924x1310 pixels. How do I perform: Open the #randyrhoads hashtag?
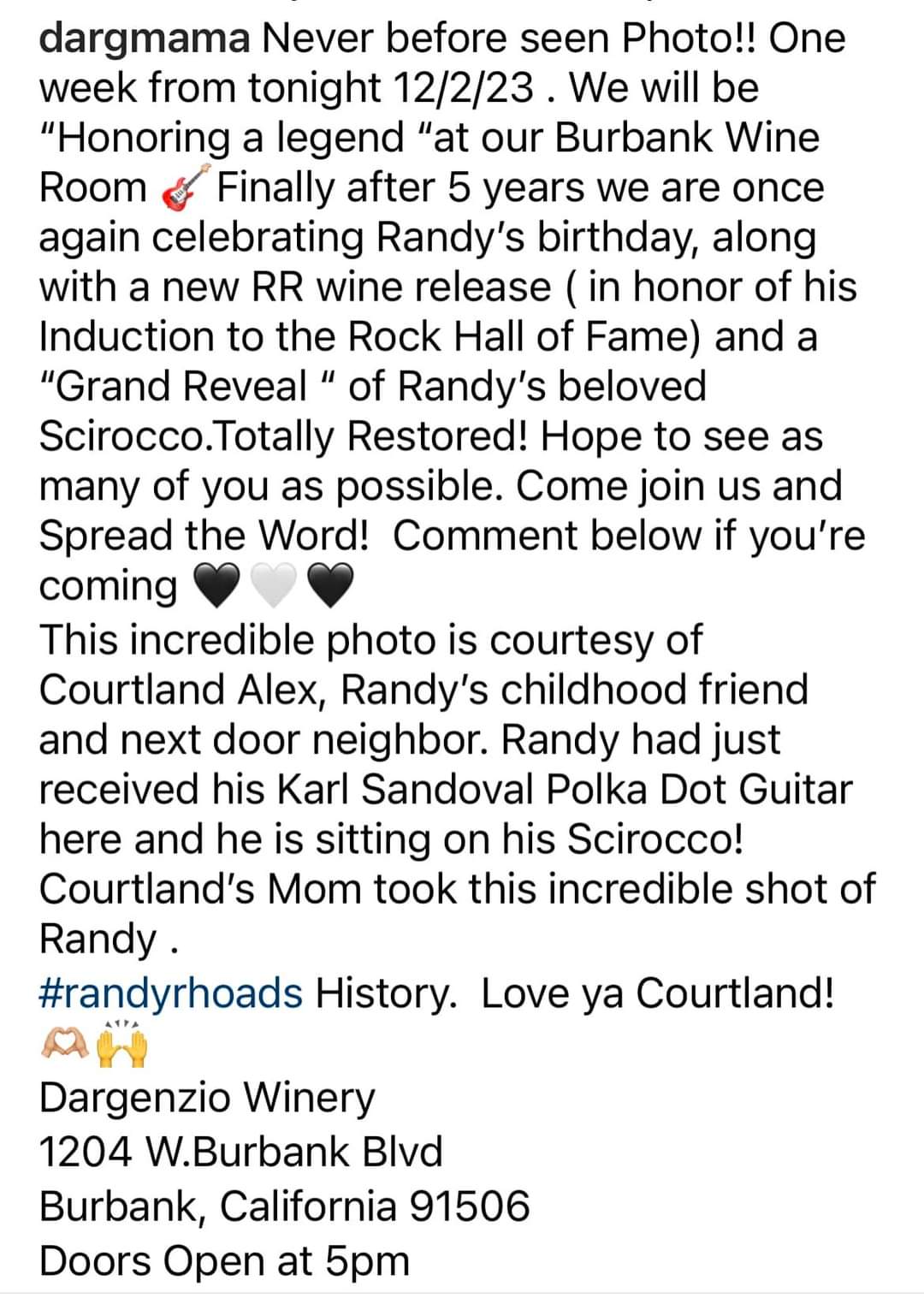(171, 993)
